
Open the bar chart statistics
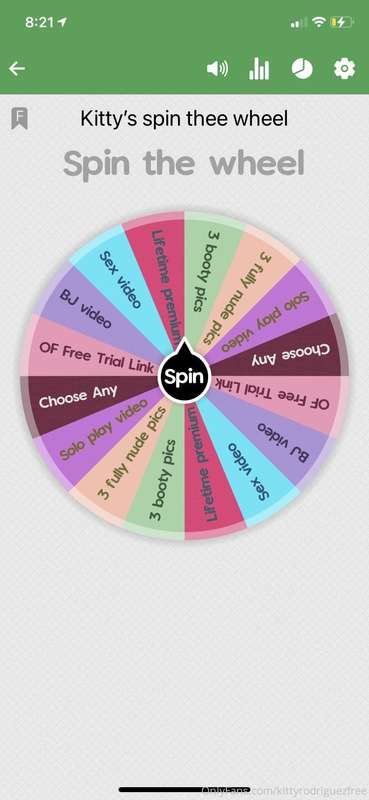coord(259,69)
